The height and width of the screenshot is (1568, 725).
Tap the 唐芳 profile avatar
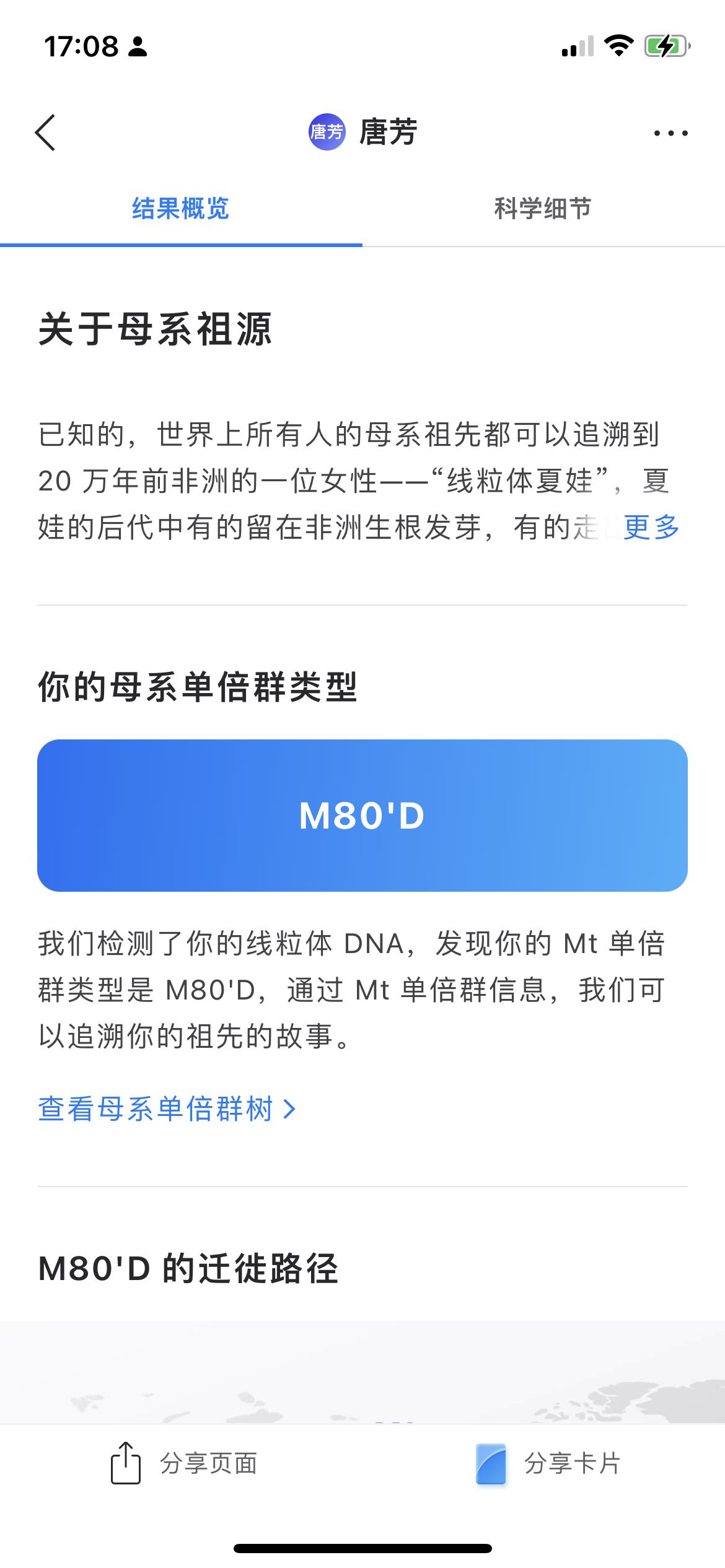327,132
